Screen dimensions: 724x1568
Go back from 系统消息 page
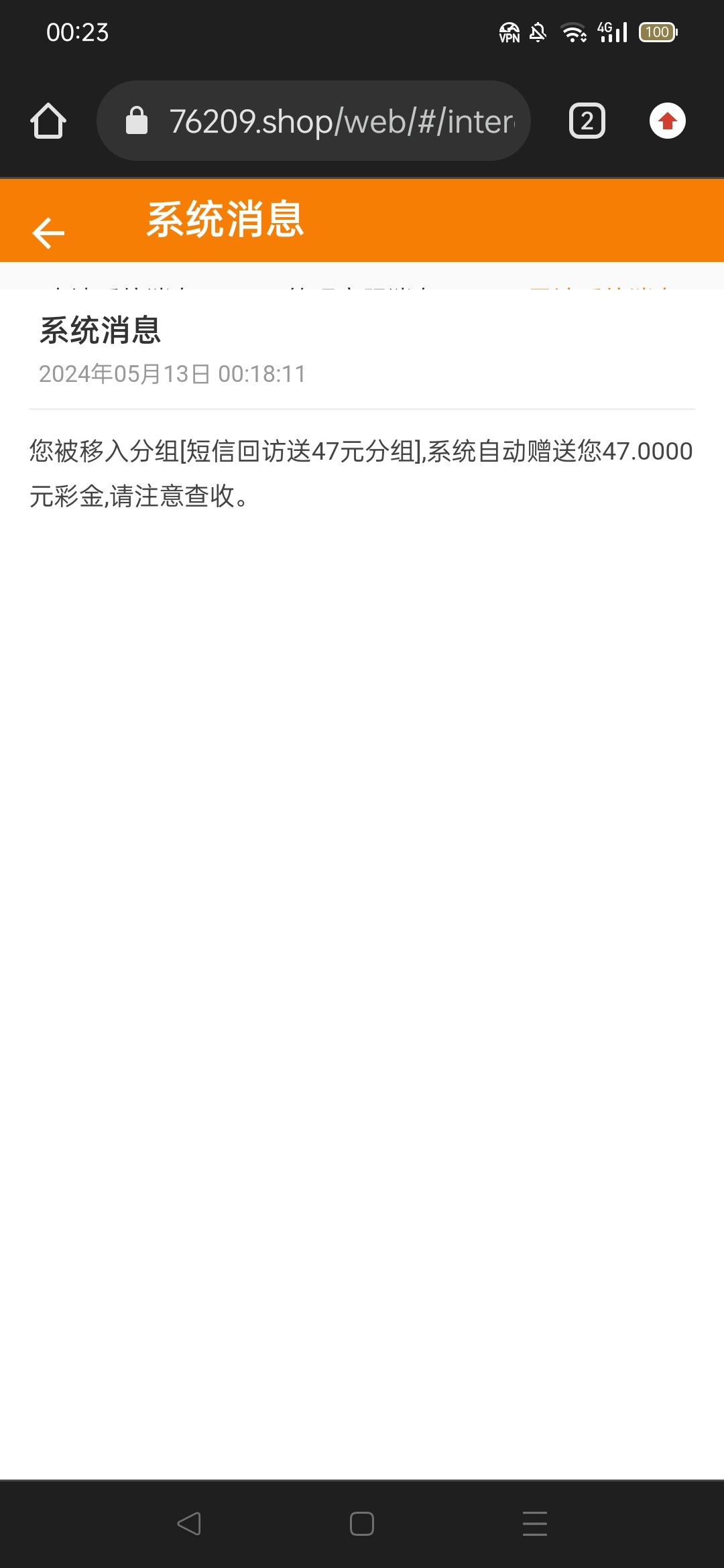click(48, 233)
